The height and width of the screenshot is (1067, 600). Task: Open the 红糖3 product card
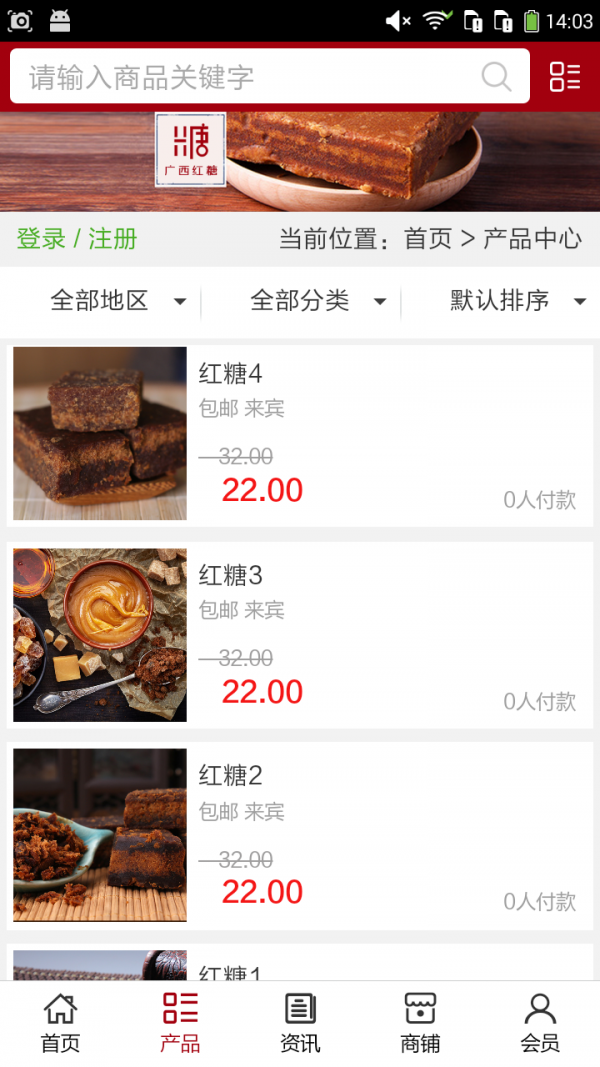click(300, 635)
